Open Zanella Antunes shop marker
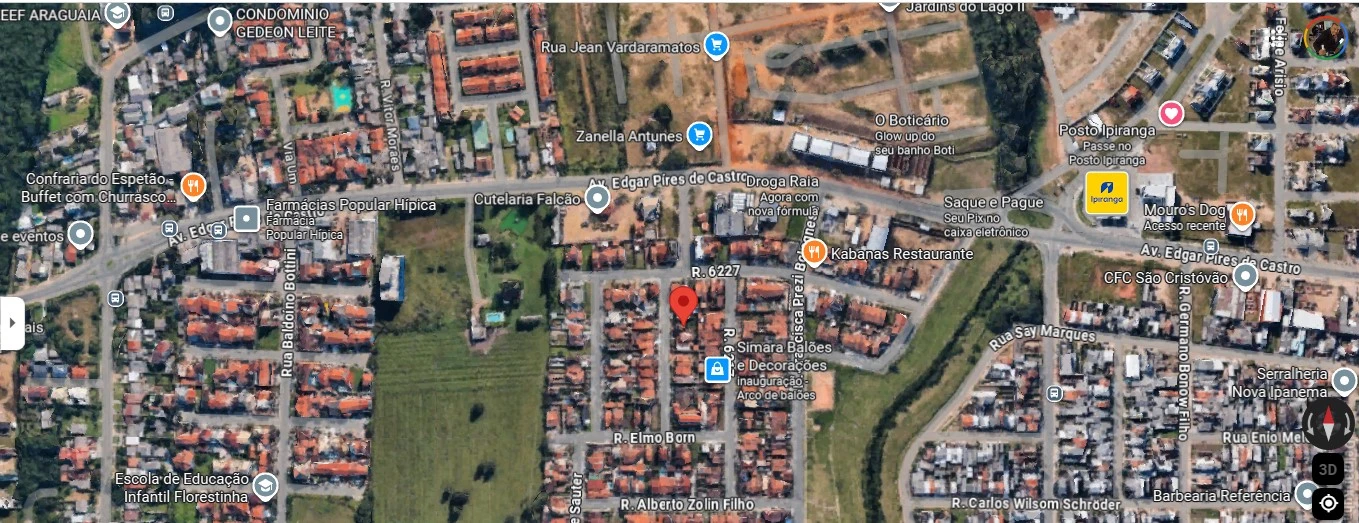Image resolution: width=1359 pixels, height=523 pixels. click(699, 134)
